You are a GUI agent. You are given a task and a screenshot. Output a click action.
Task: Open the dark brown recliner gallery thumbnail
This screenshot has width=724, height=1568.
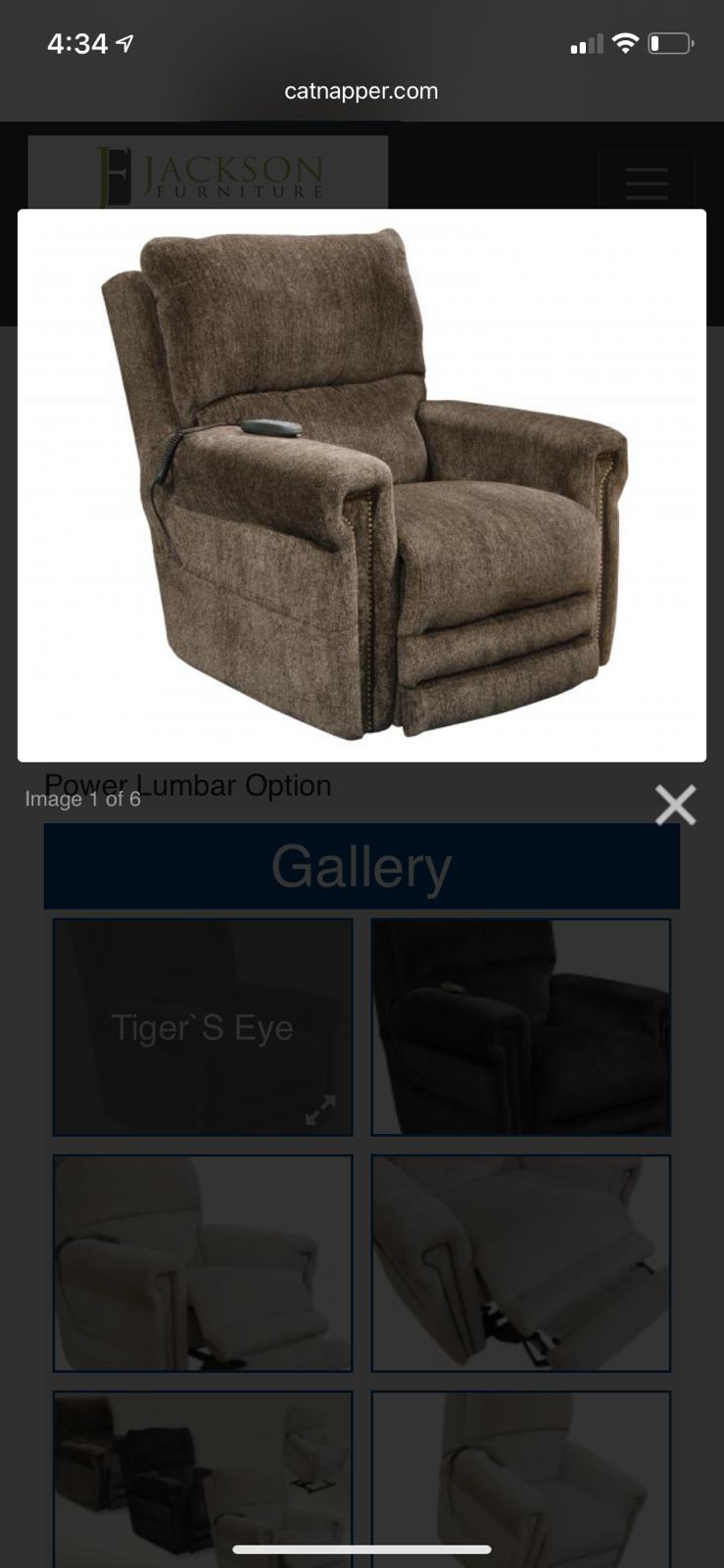[x=520, y=1027]
